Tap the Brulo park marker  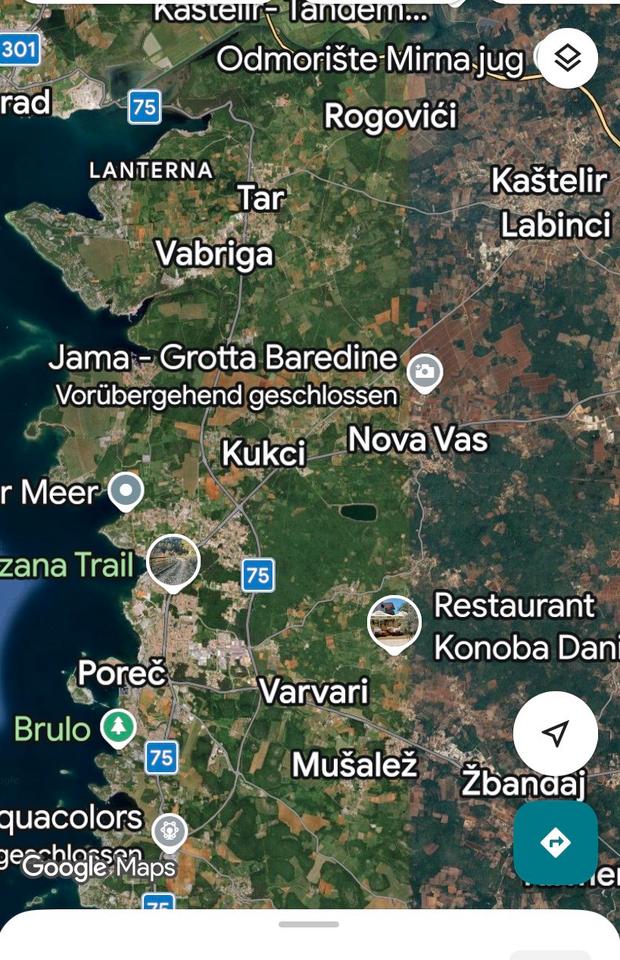[119, 726]
